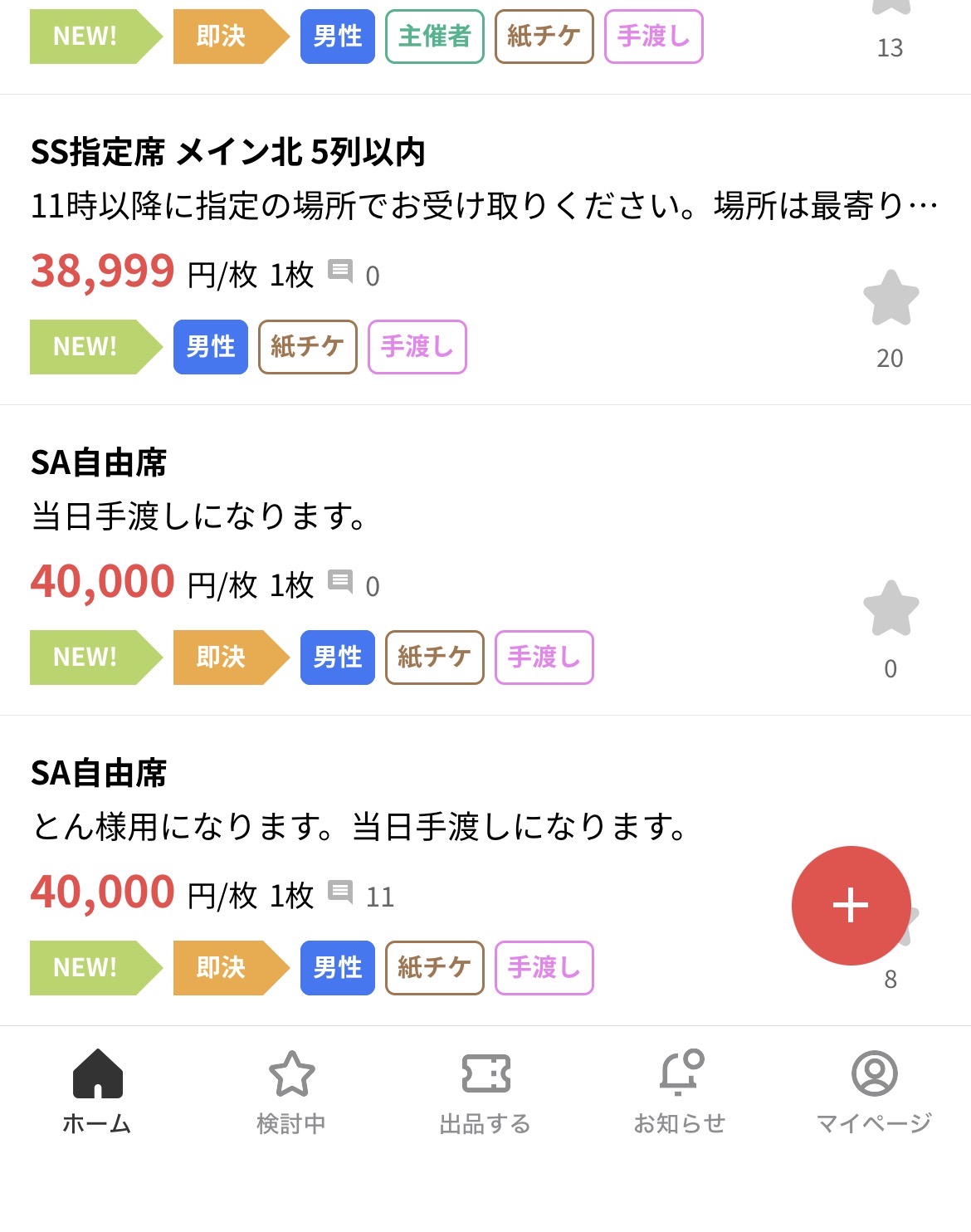Open the 検討中 tab
The width and height of the screenshot is (971, 1232).
291,1091
